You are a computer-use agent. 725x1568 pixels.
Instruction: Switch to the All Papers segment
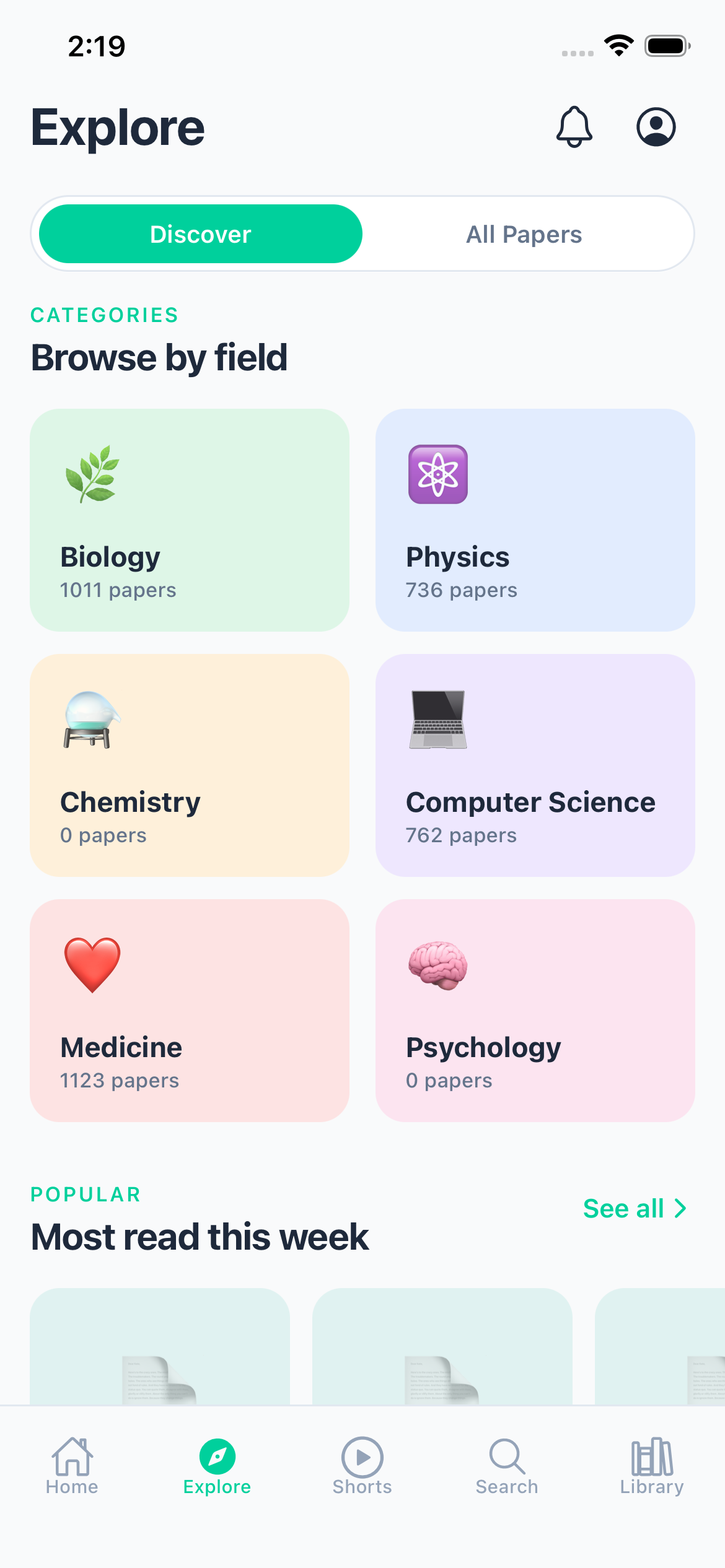[524, 234]
